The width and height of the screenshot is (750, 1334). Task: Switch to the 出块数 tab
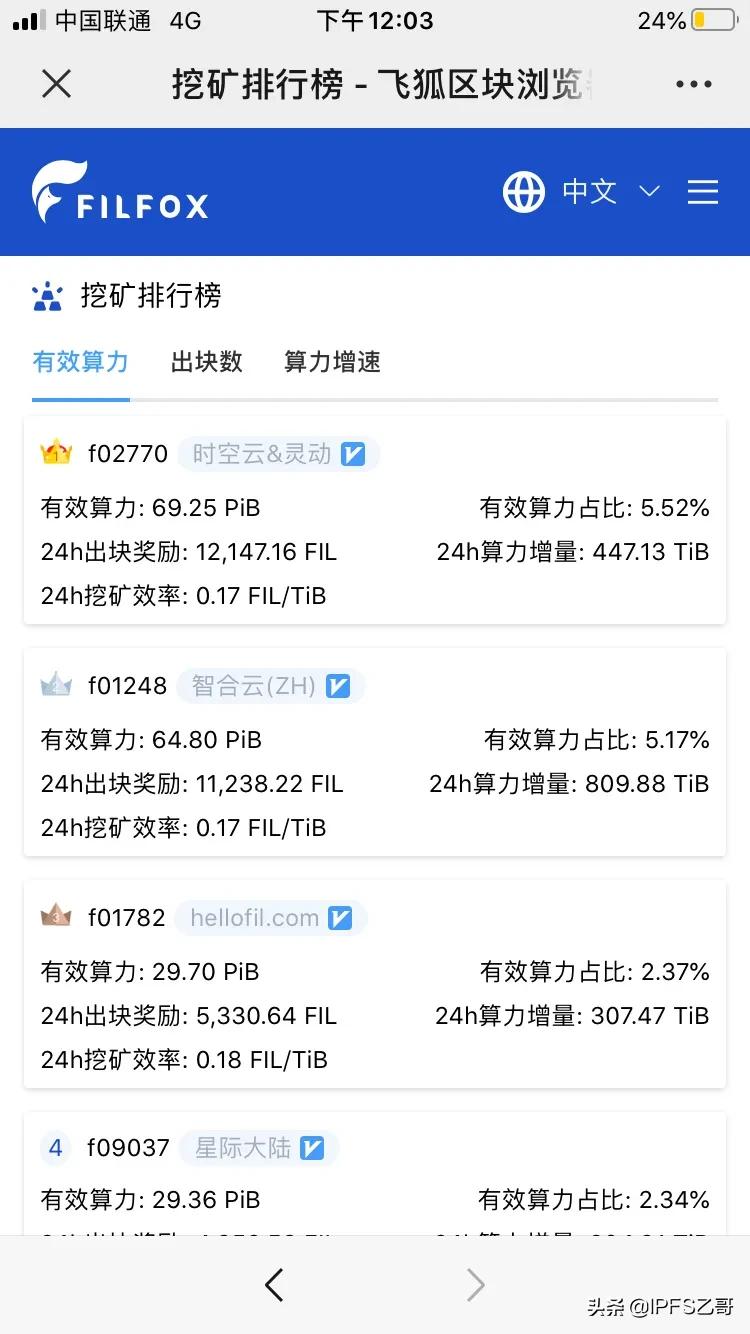(x=207, y=362)
